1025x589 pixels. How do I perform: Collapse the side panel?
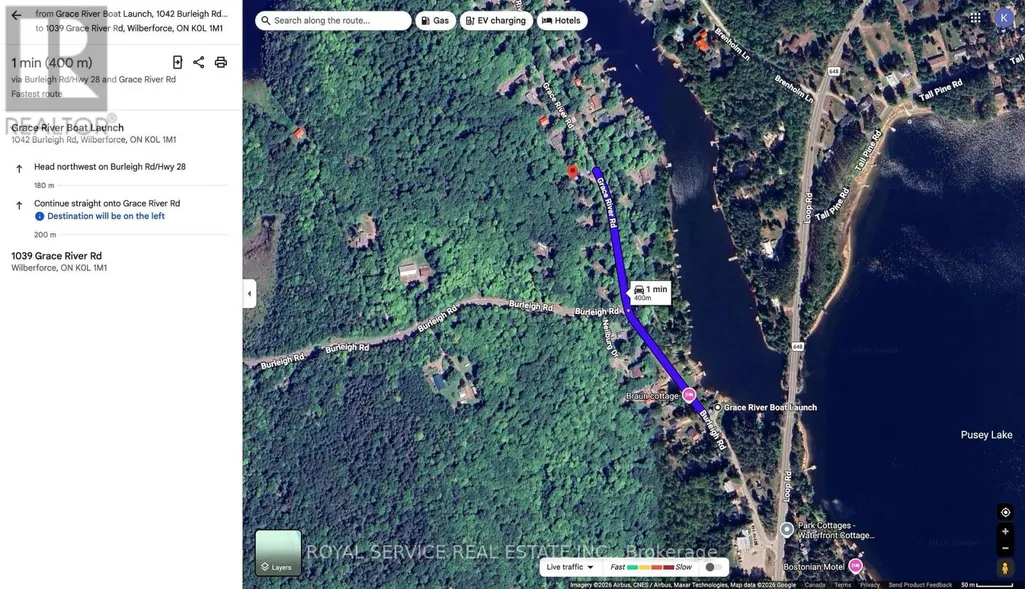coord(249,294)
